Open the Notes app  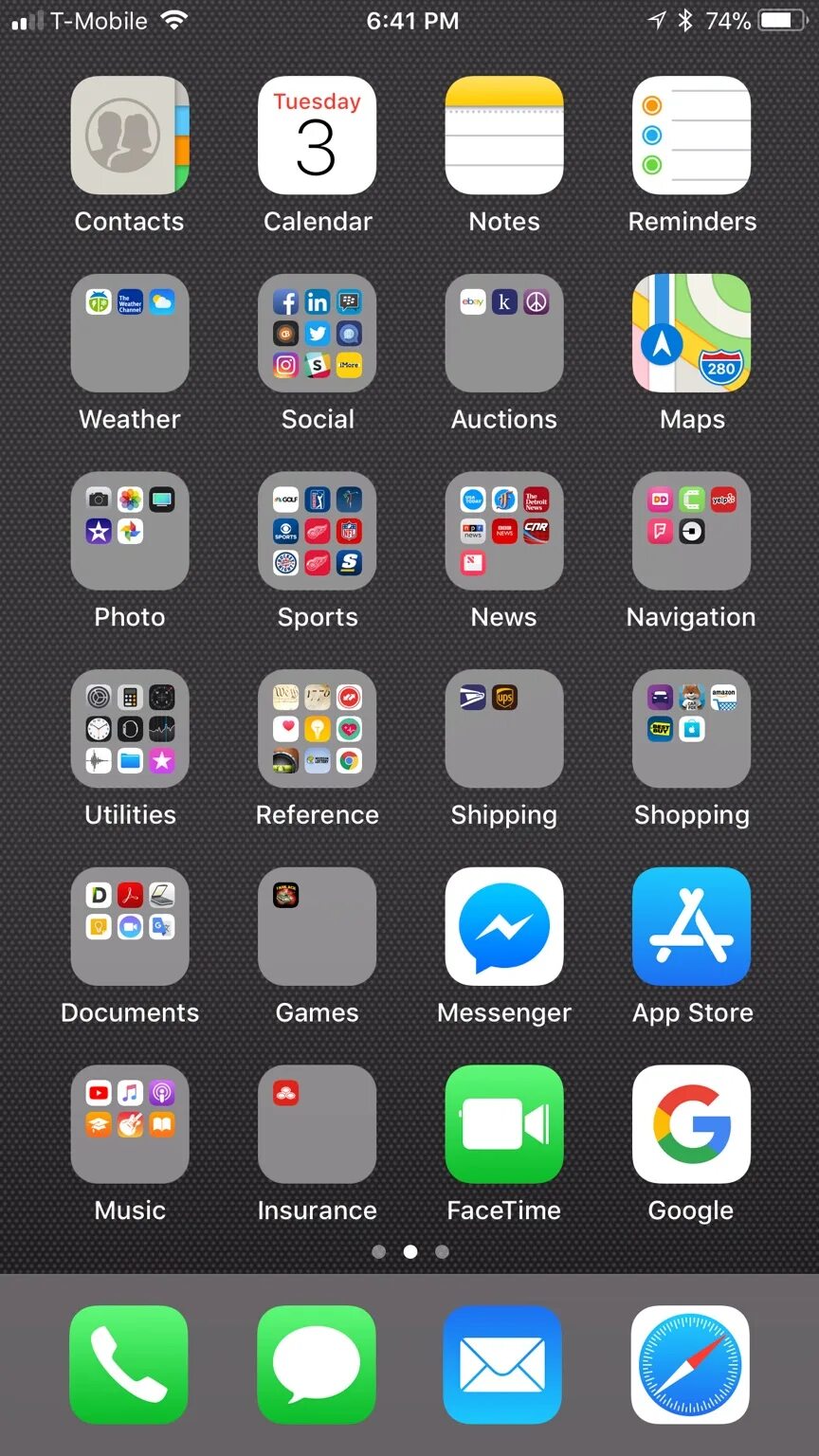coord(504,136)
